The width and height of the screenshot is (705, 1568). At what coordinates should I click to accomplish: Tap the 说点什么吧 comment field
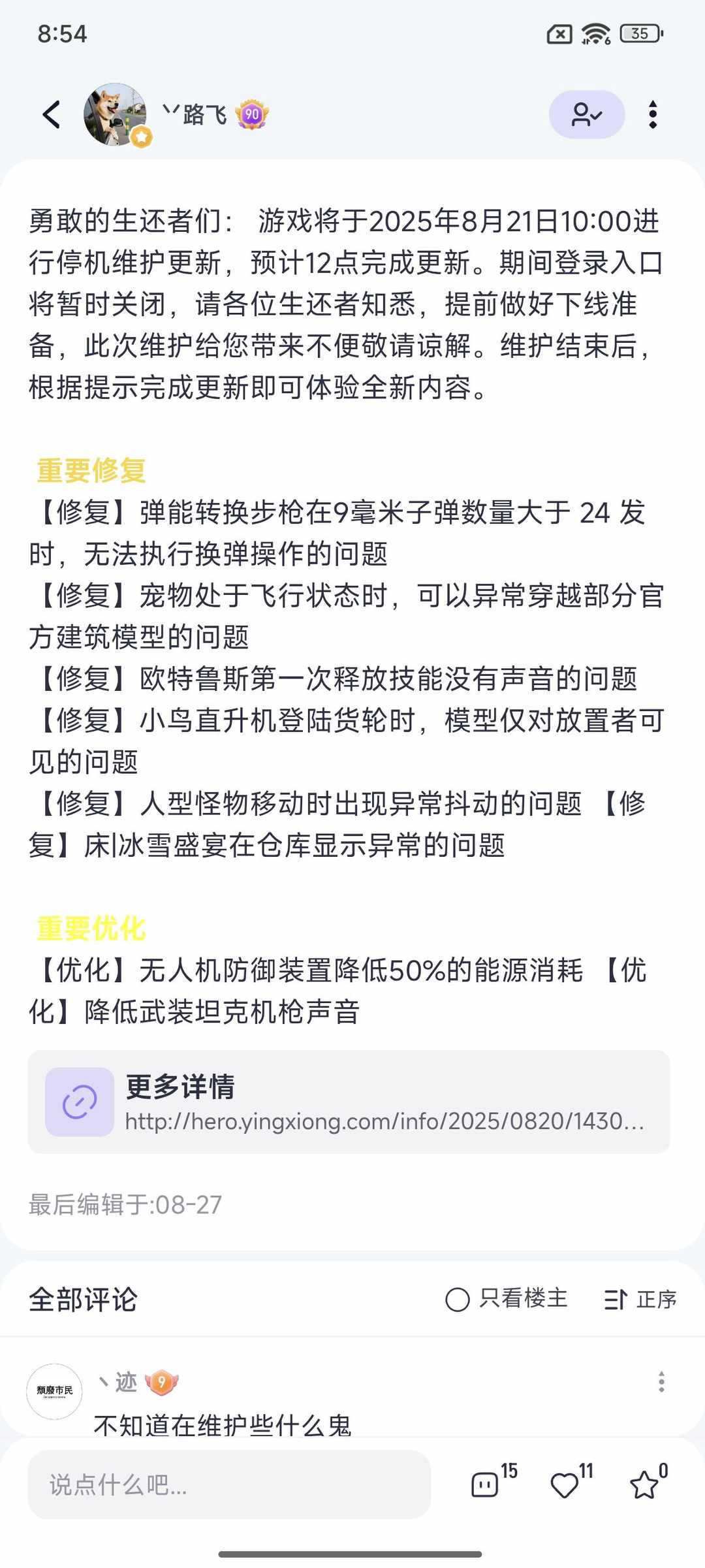[228, 1484]
